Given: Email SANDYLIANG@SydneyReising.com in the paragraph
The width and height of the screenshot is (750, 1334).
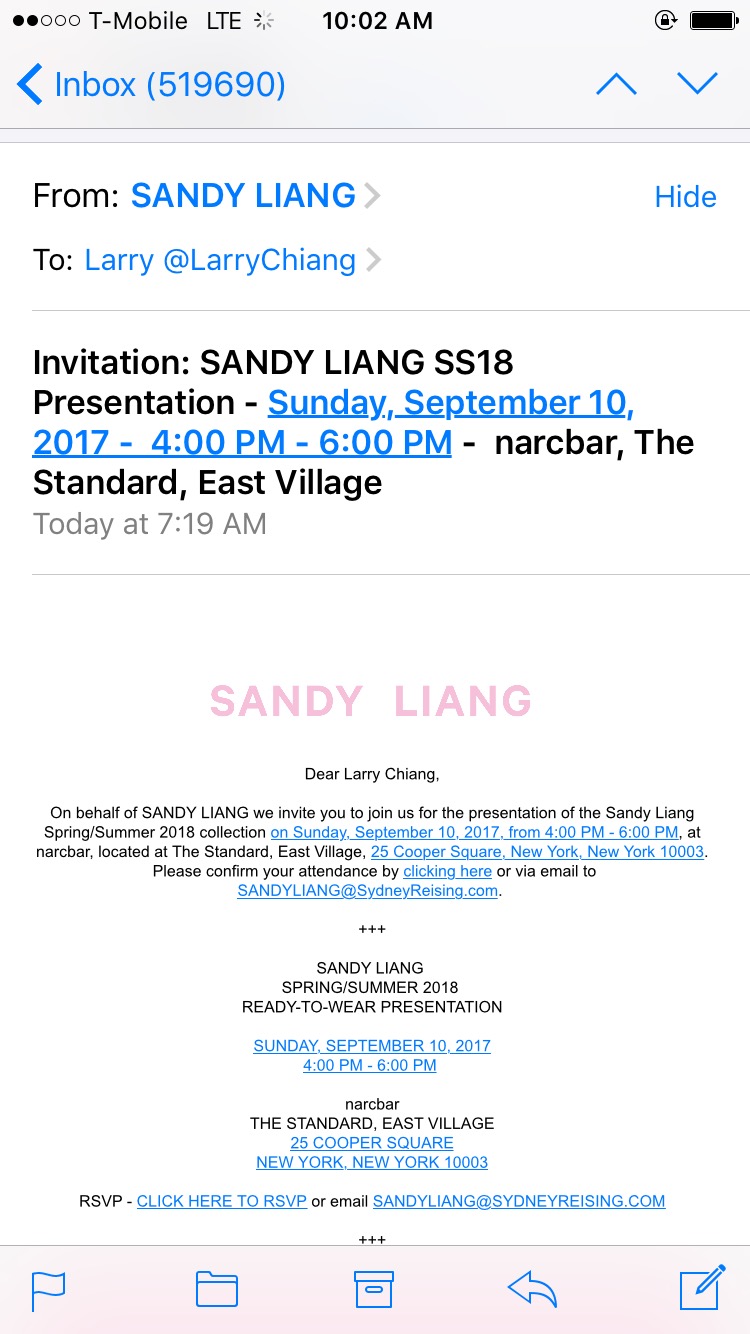Looking at the screenshot, I should click(367, 891).
